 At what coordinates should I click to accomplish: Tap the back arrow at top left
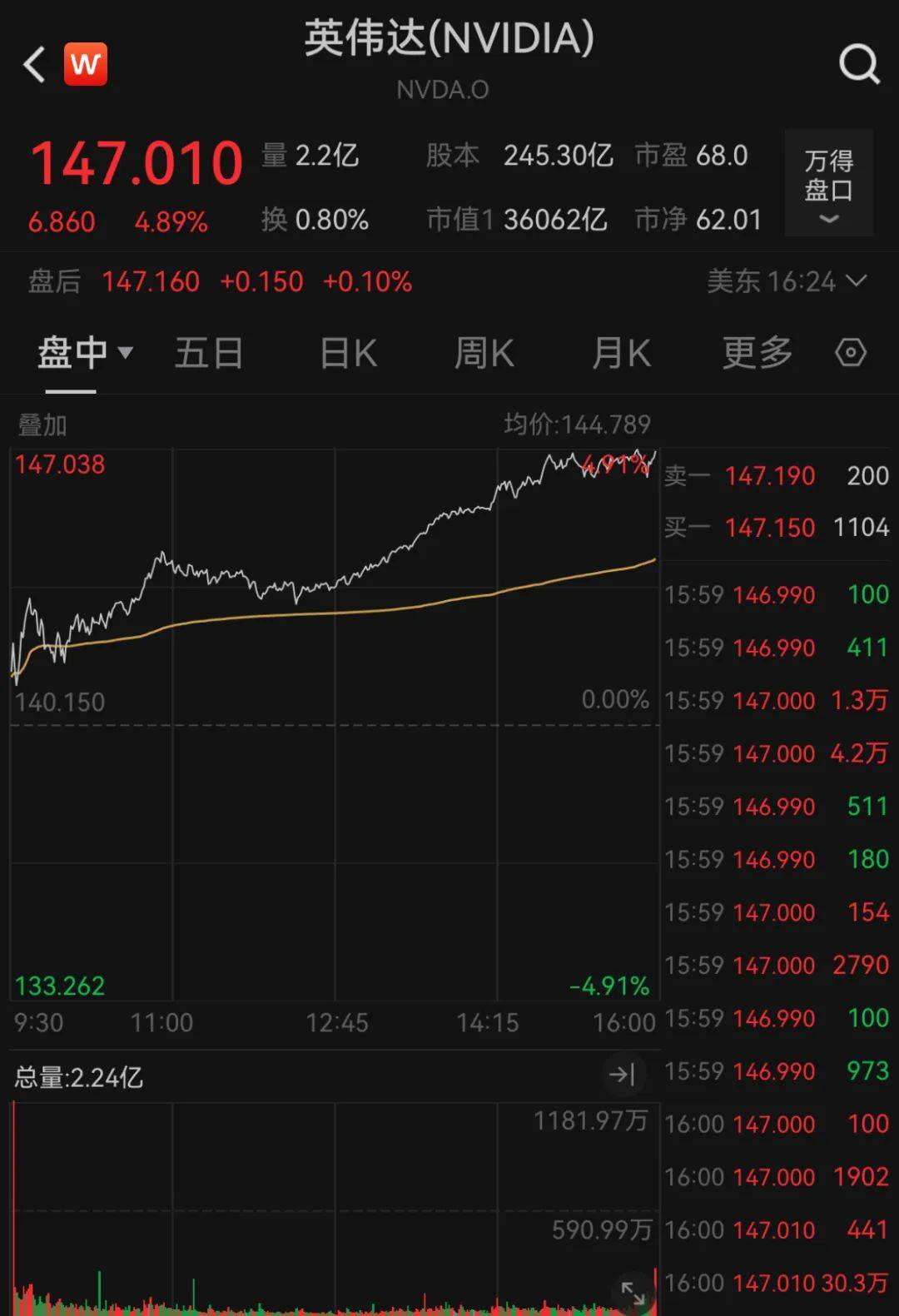click(x=33, y=63)
